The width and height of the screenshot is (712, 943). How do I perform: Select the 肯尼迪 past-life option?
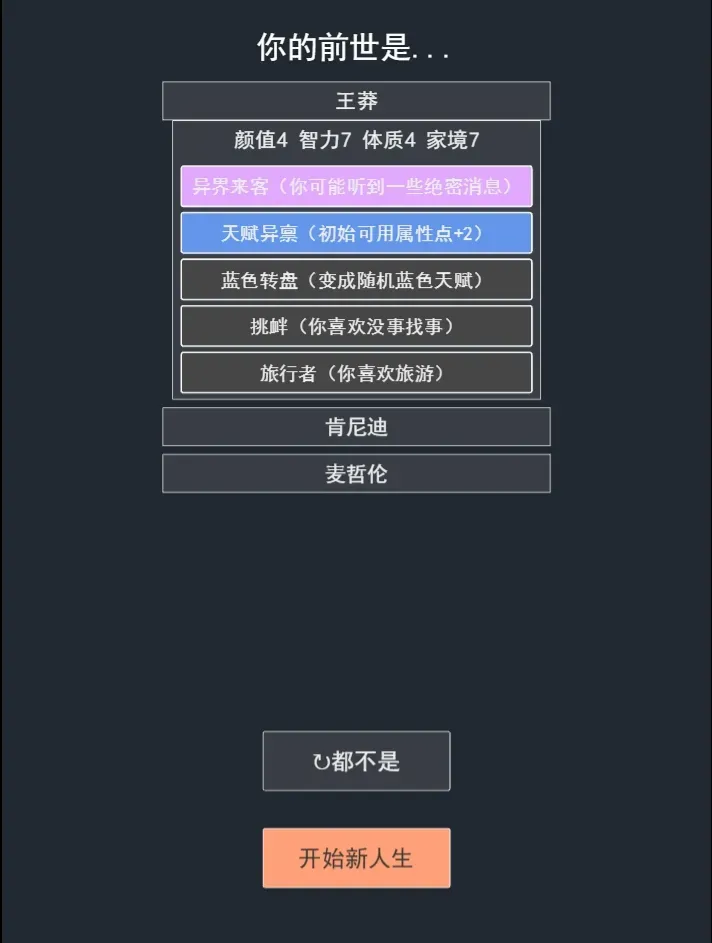[356, 427]
